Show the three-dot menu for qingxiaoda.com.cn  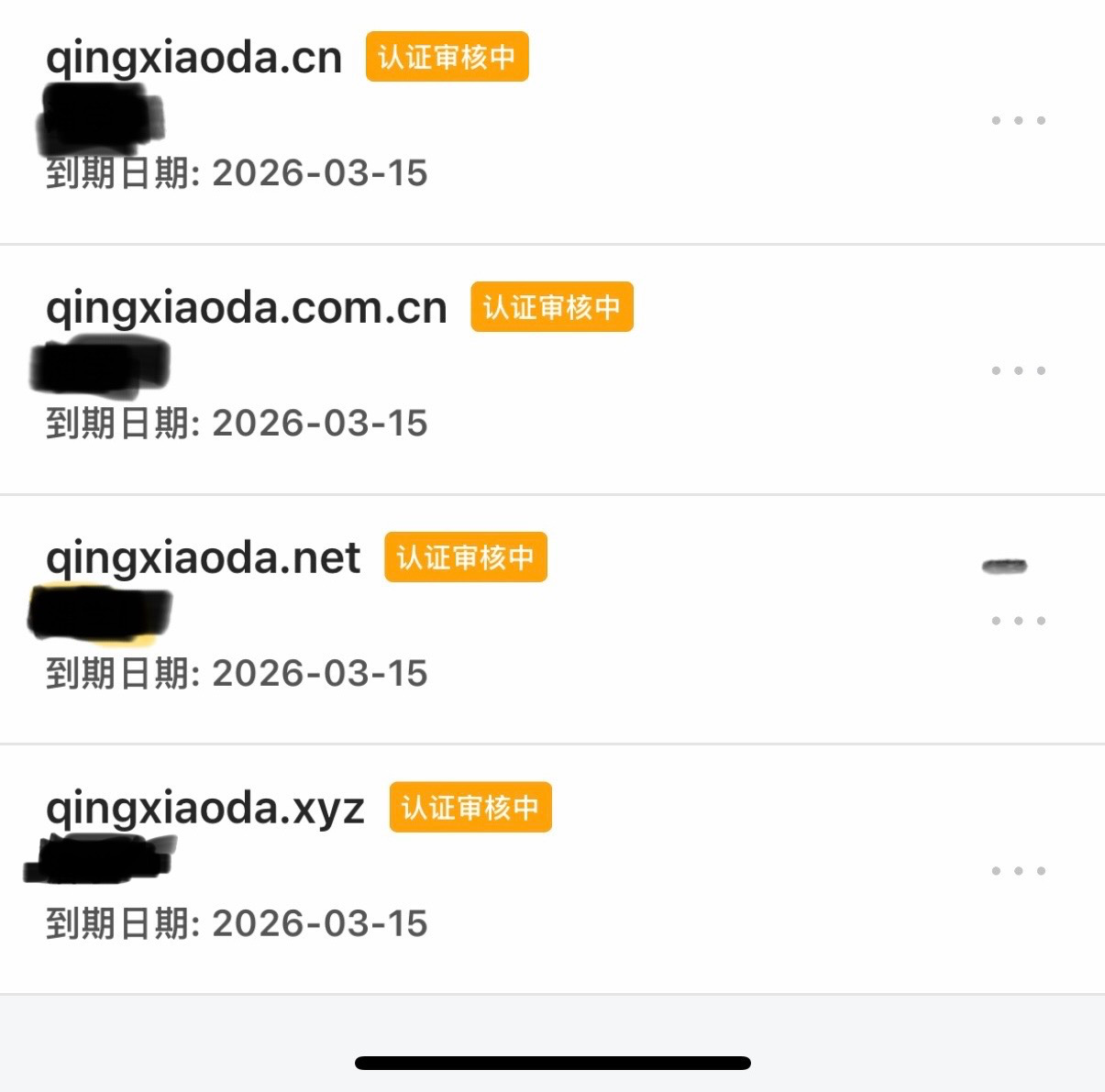tap(1018, 370)
